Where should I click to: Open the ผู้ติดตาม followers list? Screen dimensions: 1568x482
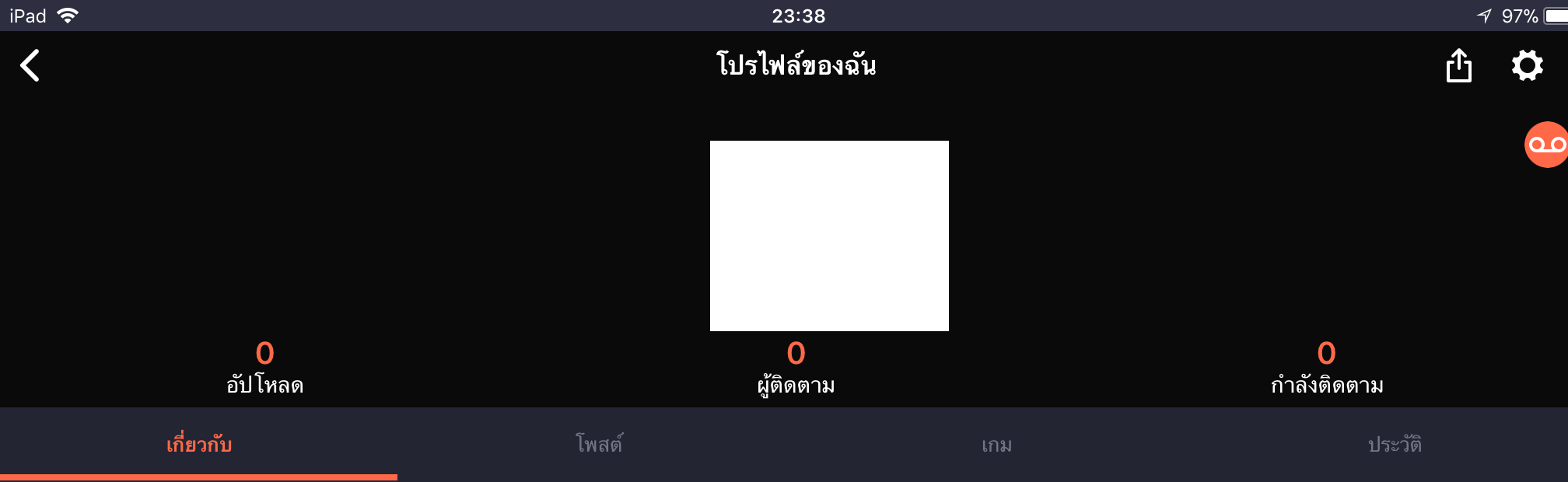pos(796,367)
